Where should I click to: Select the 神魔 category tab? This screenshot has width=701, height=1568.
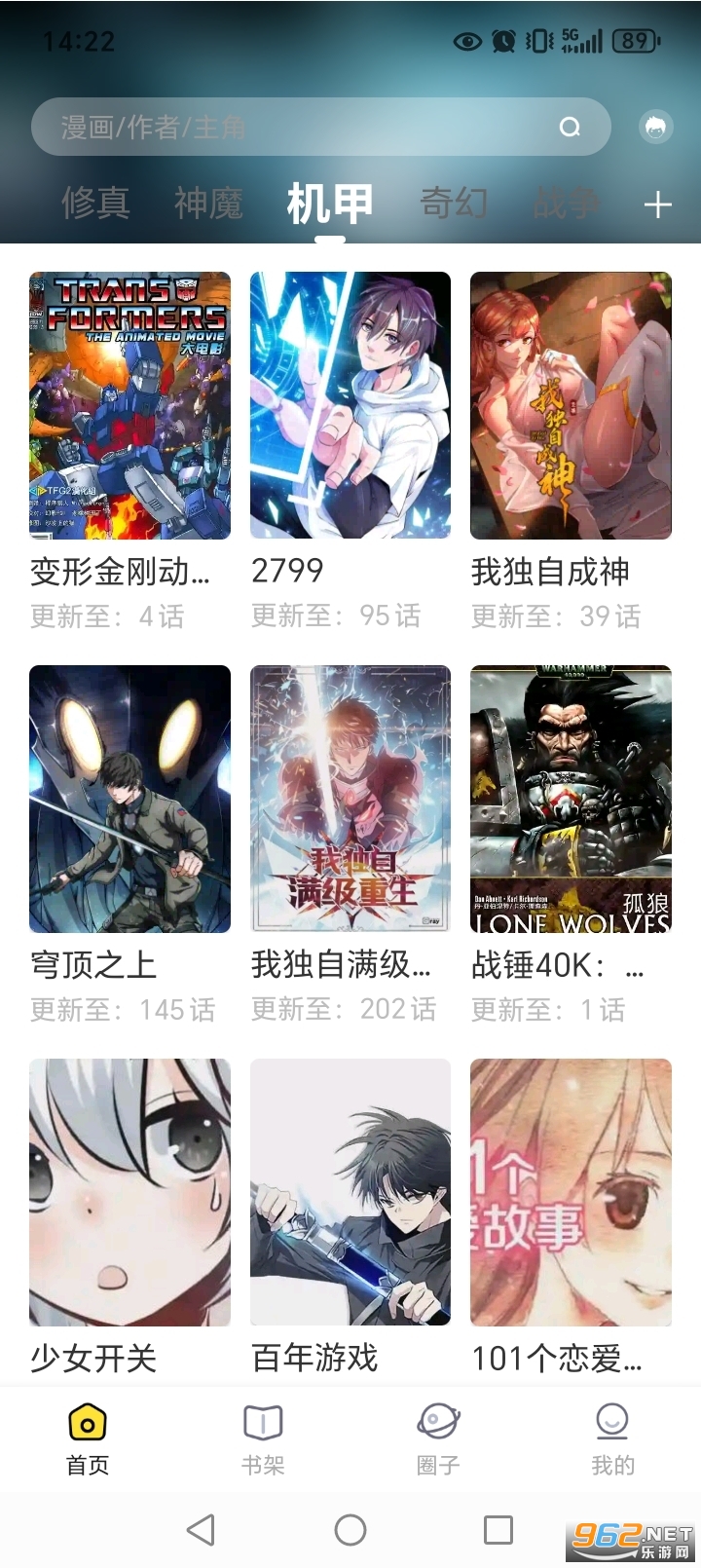tap(208, 205)
